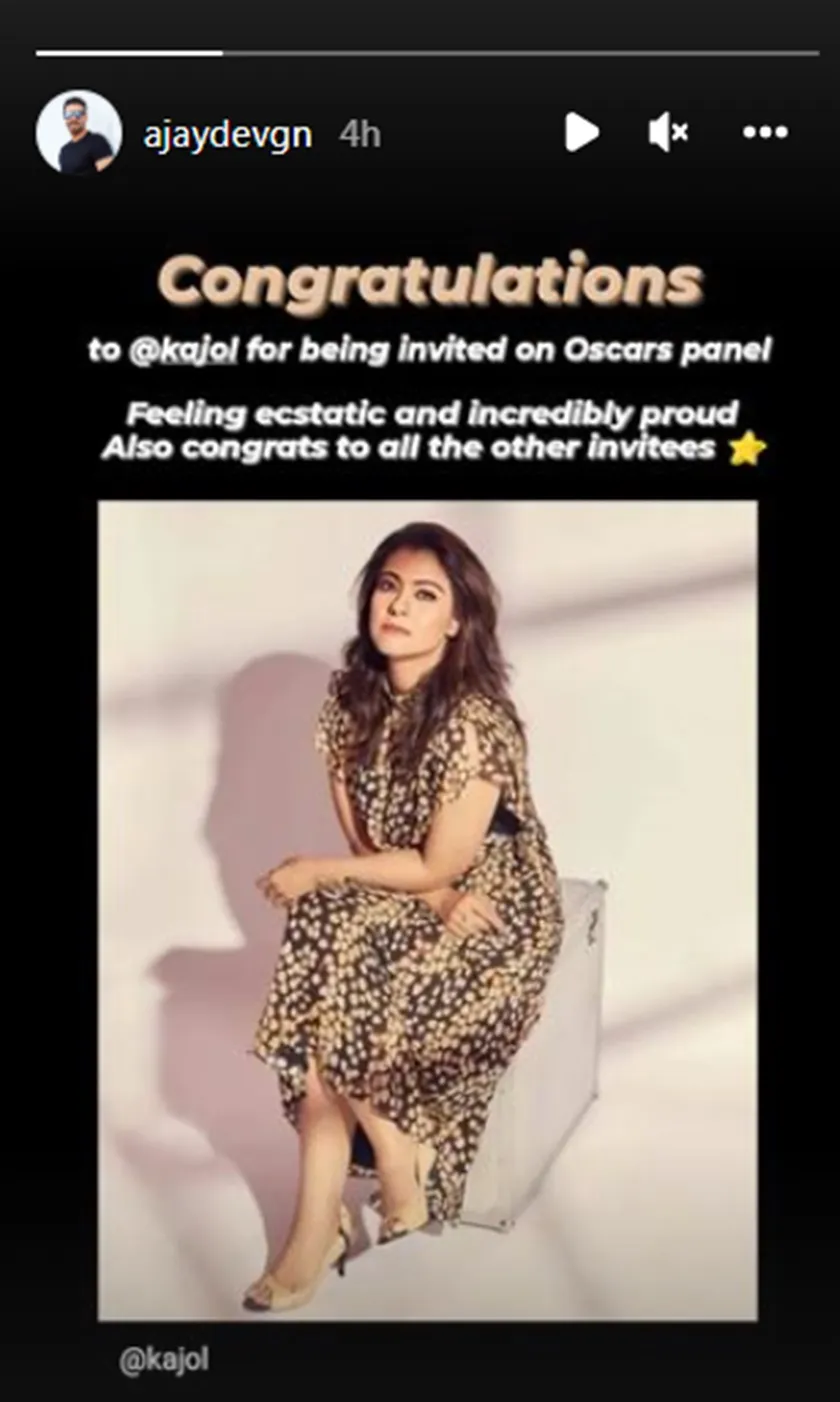Open the ajaydevgn username link

(227, 134)
